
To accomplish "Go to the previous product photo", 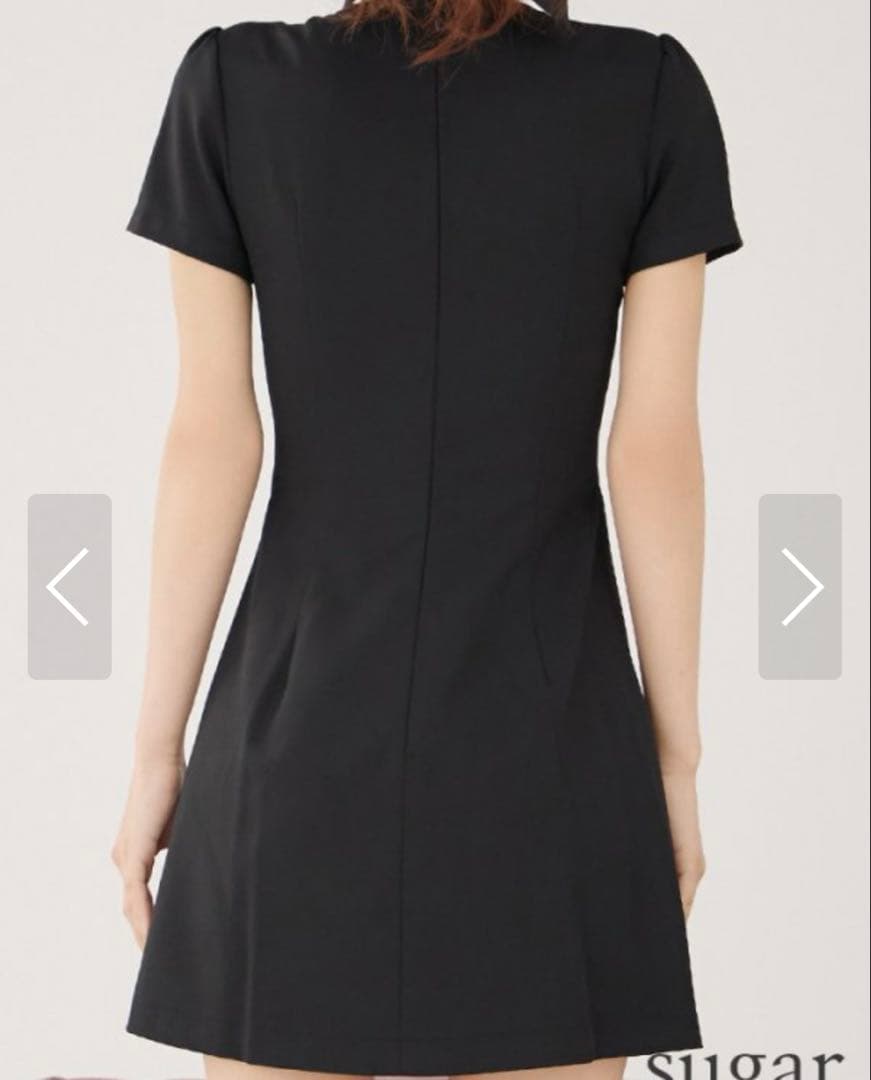I will (69, 587).
